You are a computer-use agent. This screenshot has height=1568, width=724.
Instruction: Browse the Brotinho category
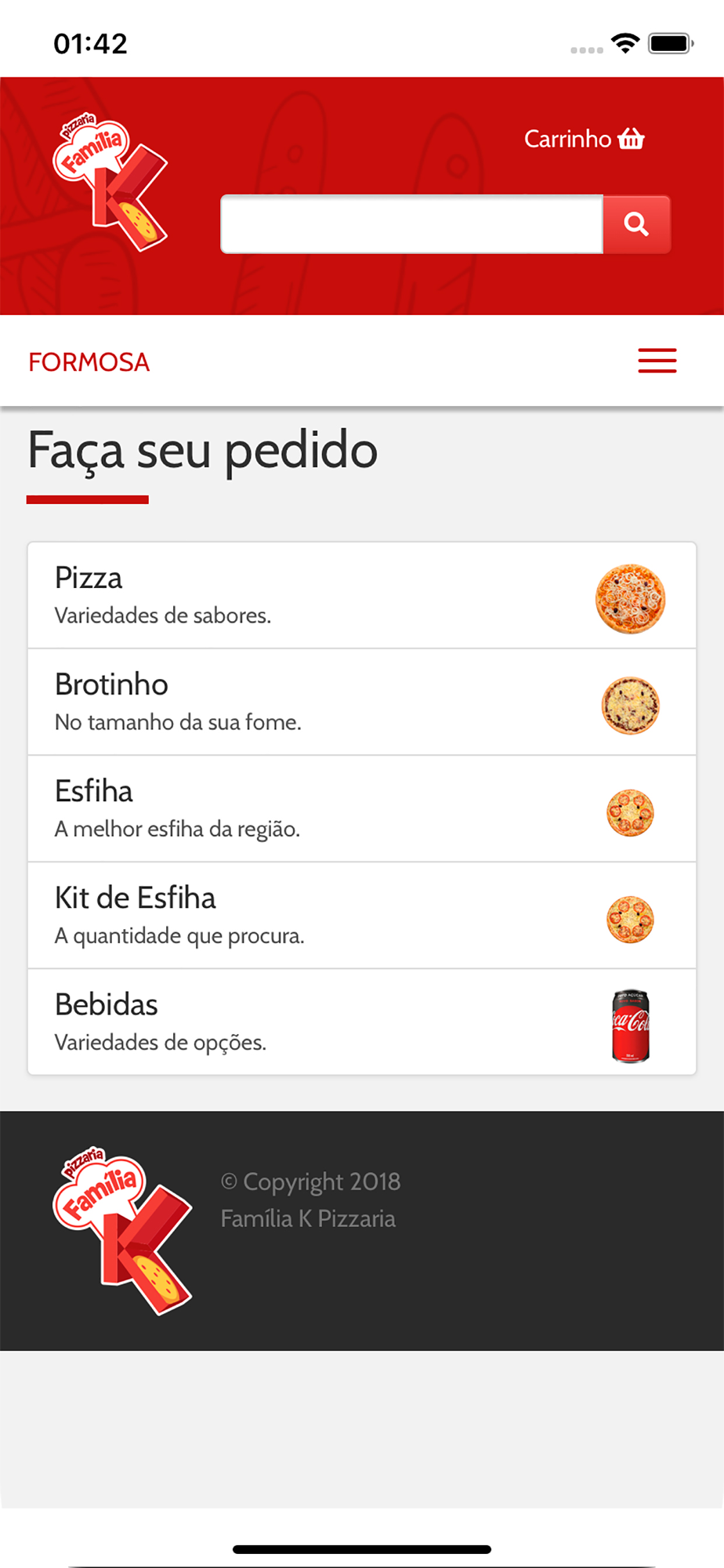pyautogui.click(x=361, y=702)
